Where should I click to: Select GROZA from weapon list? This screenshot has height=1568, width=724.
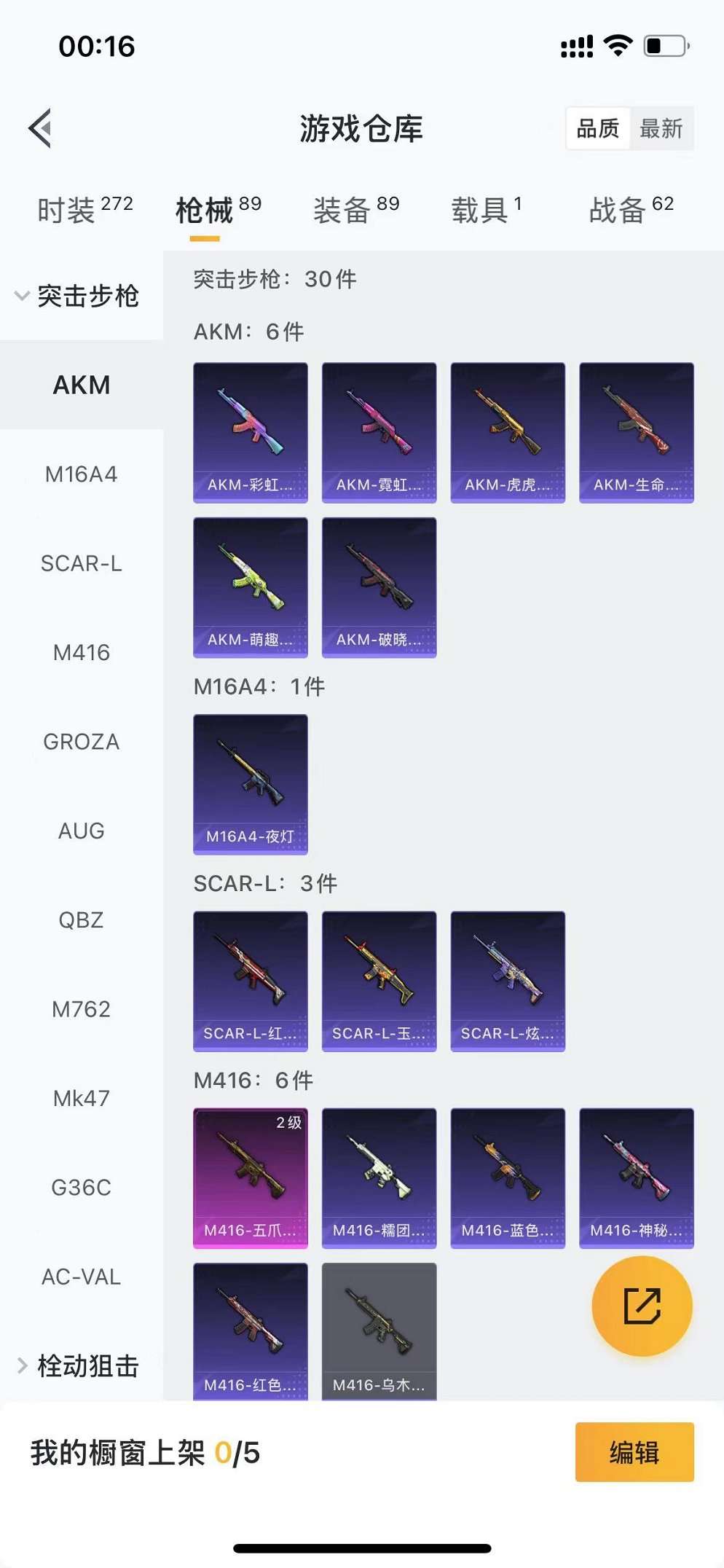(81, 742)
